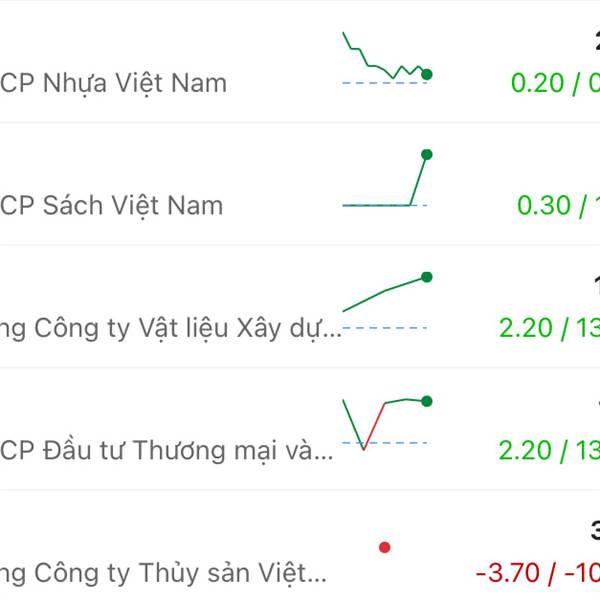Open Công ty Thủy sản Việt stock row

click(300, 545)
